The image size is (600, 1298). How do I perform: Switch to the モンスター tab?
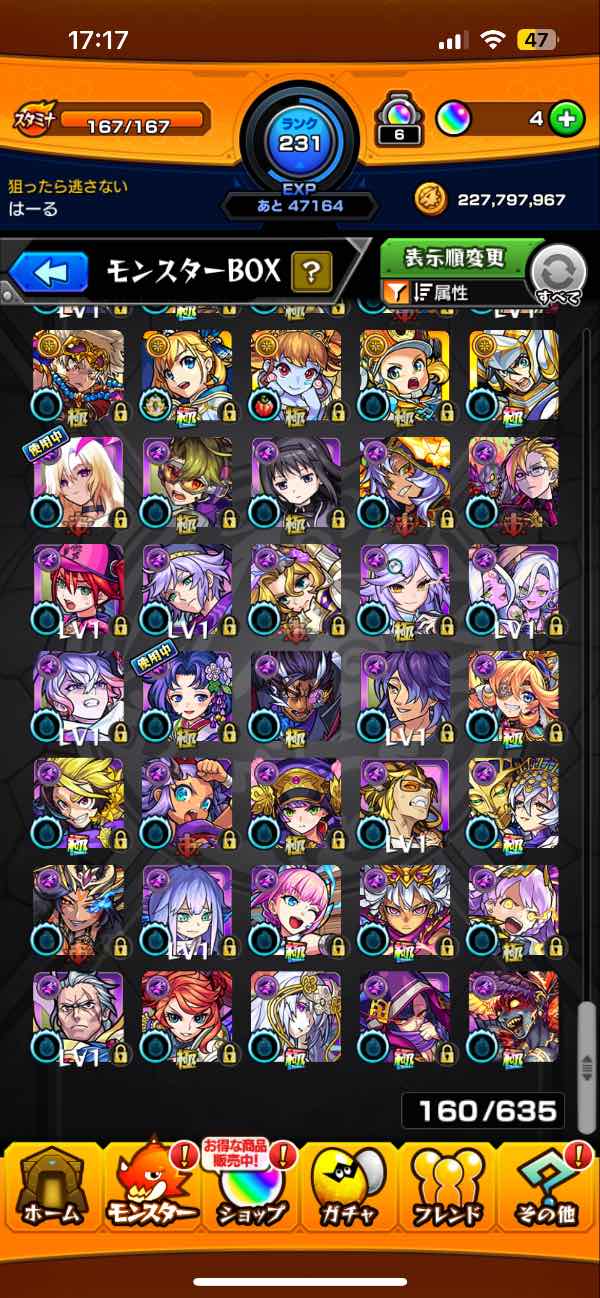(x=152, y=1187)
